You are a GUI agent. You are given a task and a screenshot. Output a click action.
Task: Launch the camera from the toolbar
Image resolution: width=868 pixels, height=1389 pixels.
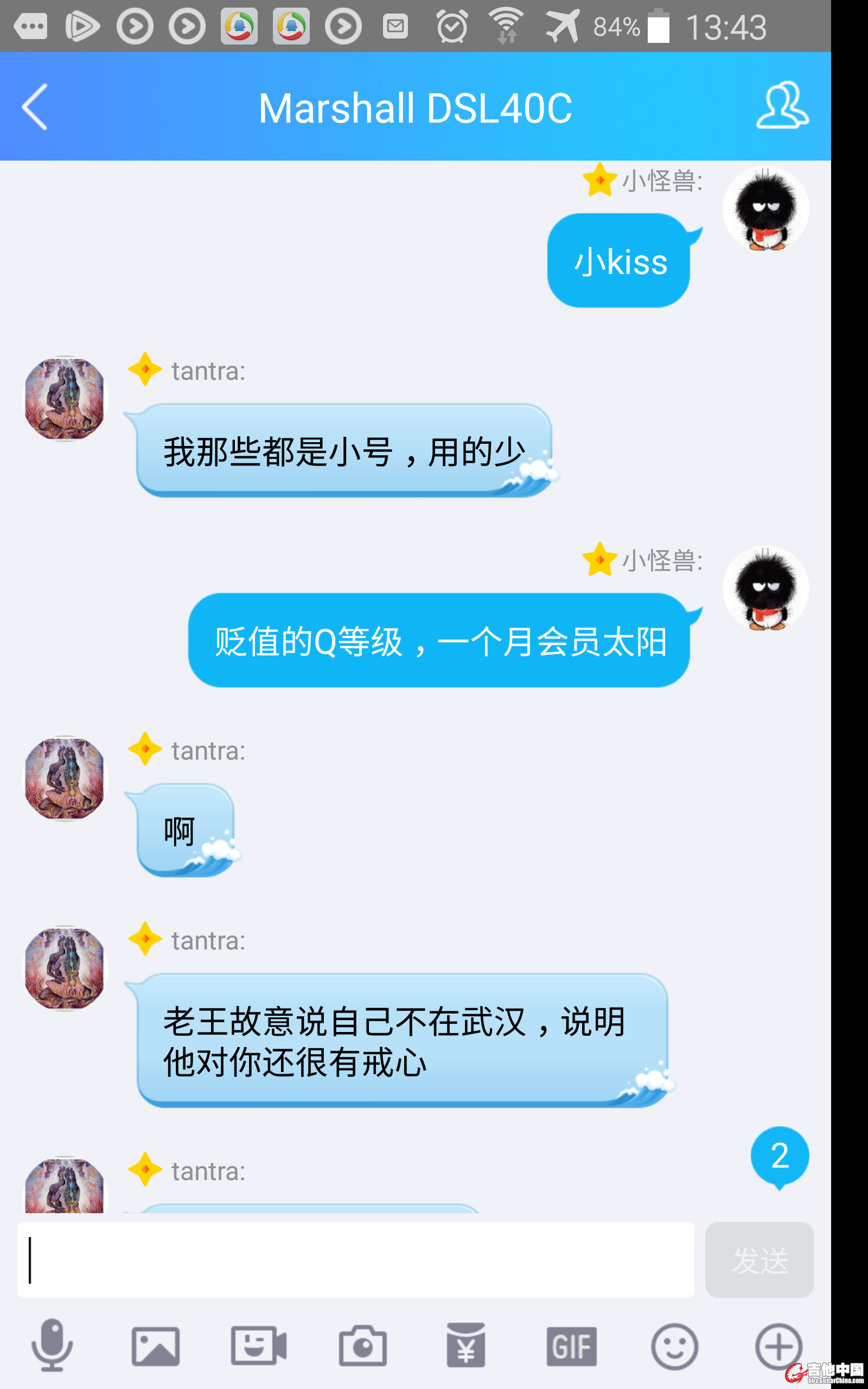coord(363,1346)
